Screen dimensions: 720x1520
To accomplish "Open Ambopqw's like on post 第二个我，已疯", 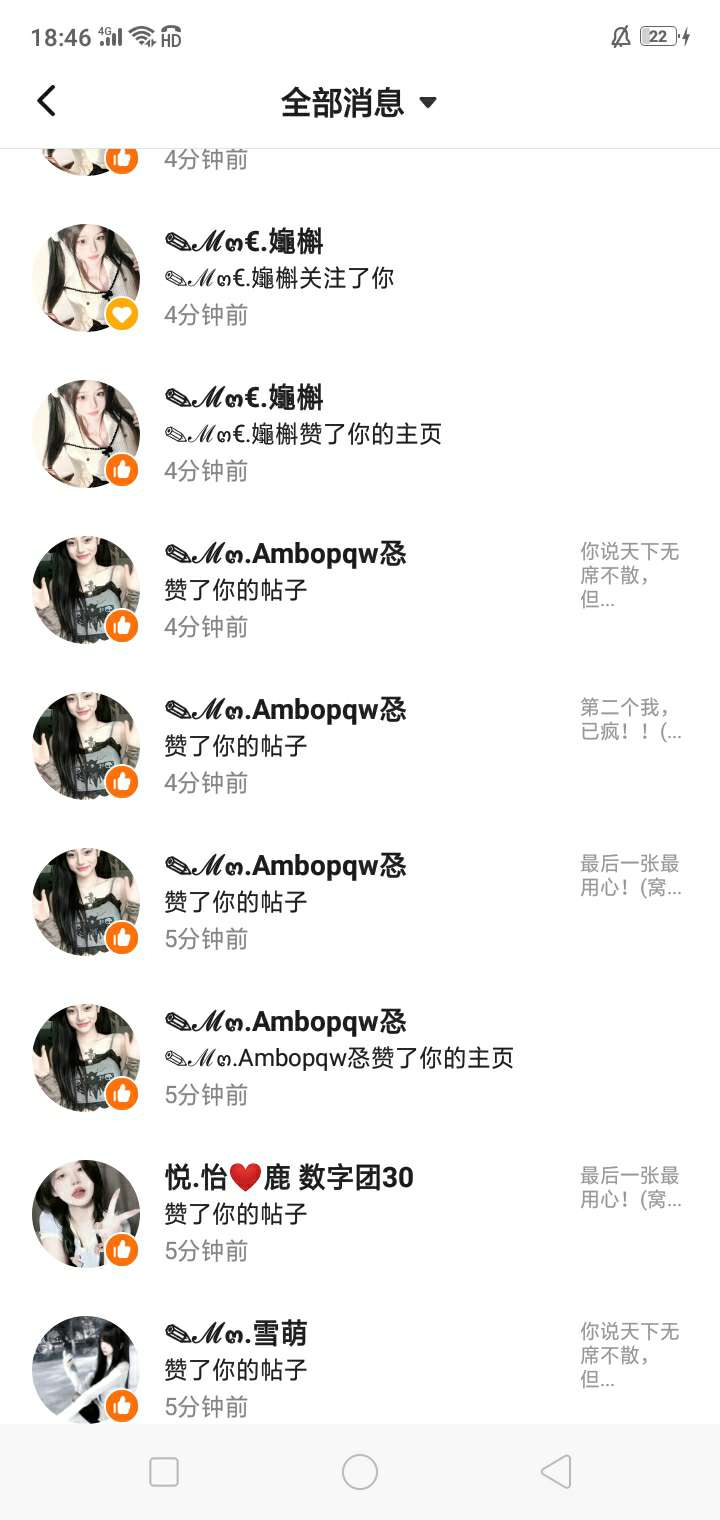I will (x=360, y=746).
